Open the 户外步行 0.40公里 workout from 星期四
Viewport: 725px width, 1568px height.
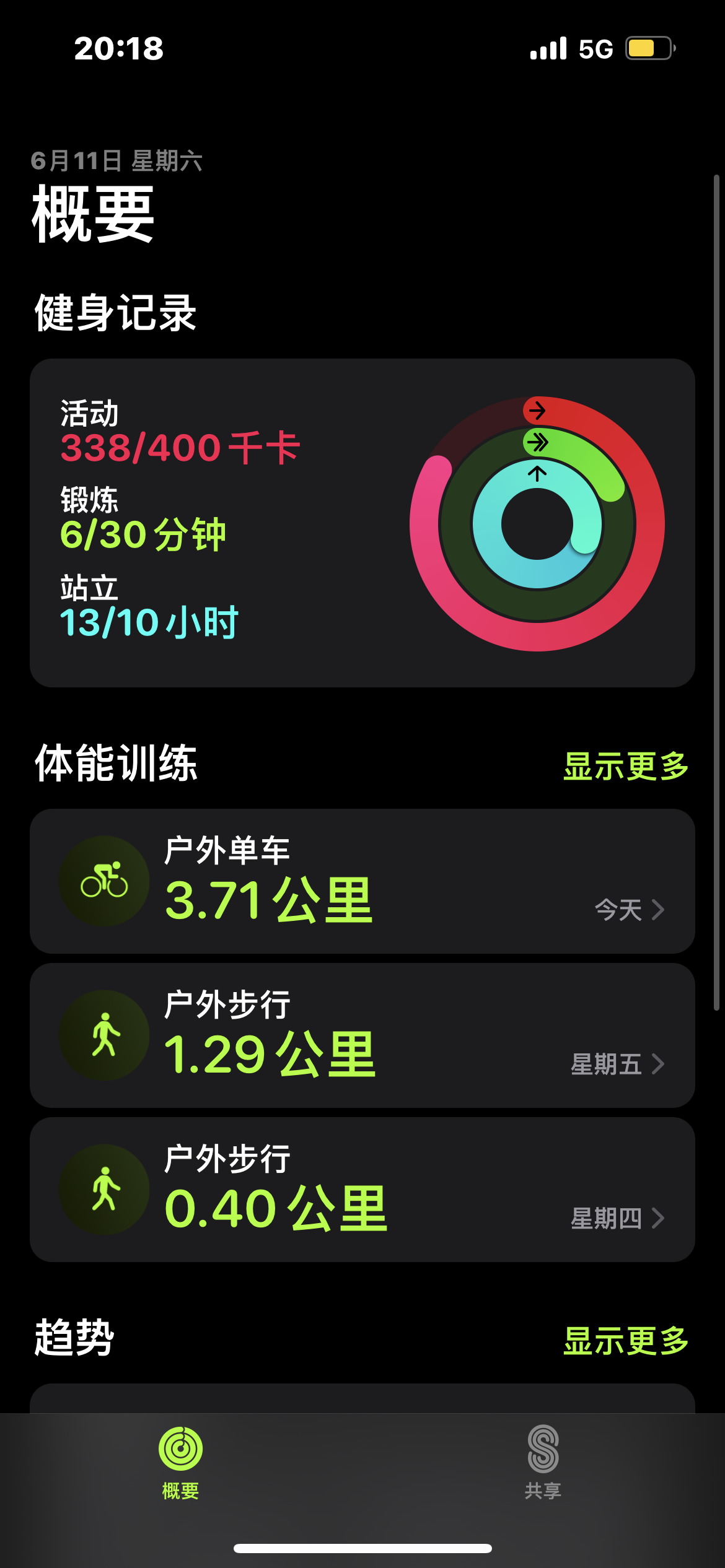click(362, 1189)
